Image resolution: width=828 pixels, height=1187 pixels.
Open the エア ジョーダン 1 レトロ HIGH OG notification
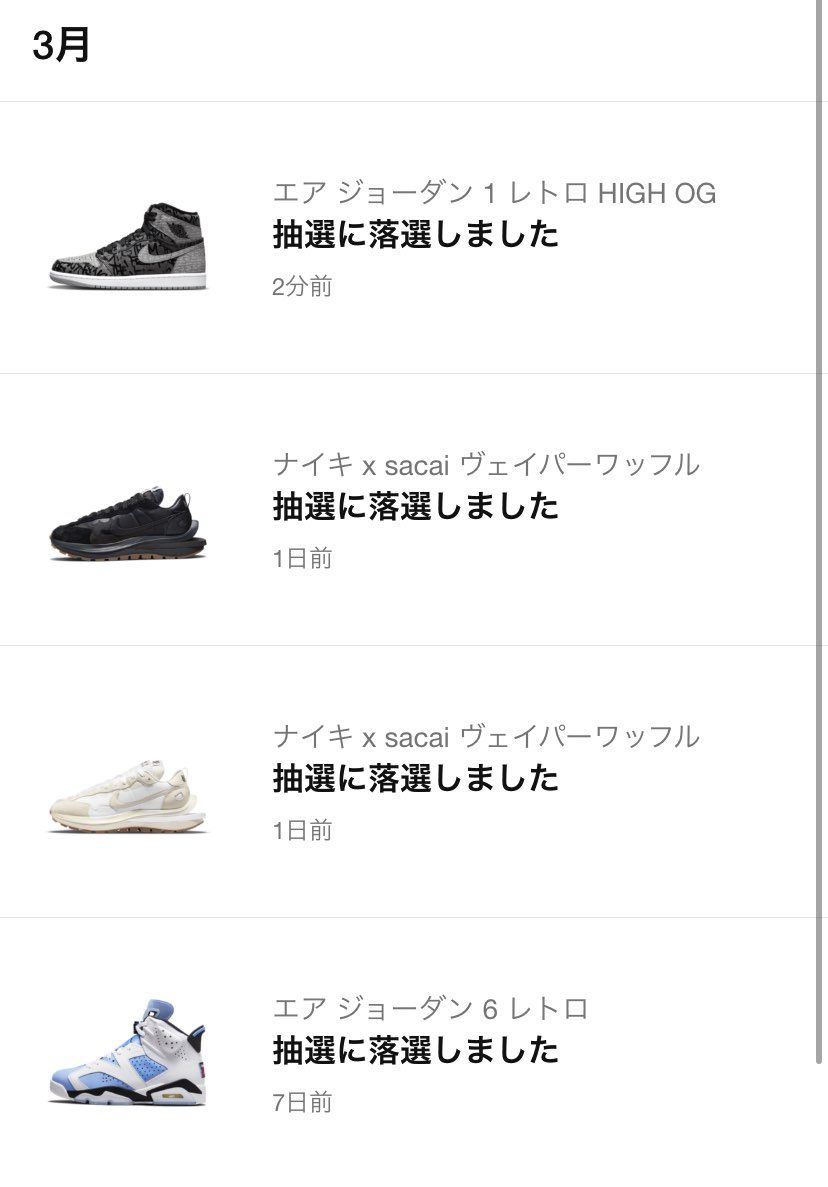coord(414,238)
